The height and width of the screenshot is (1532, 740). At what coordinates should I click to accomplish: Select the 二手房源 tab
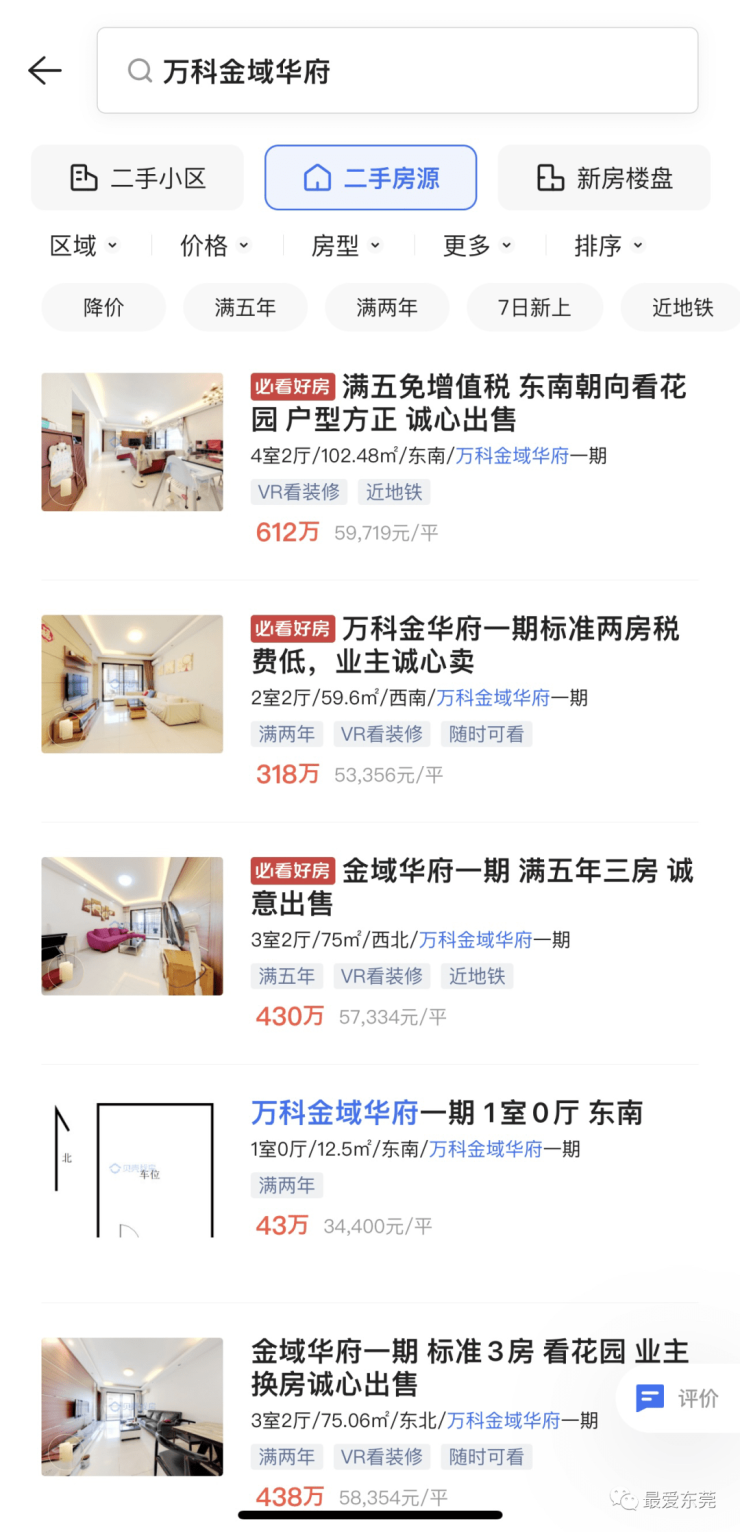tap(371, 178)
